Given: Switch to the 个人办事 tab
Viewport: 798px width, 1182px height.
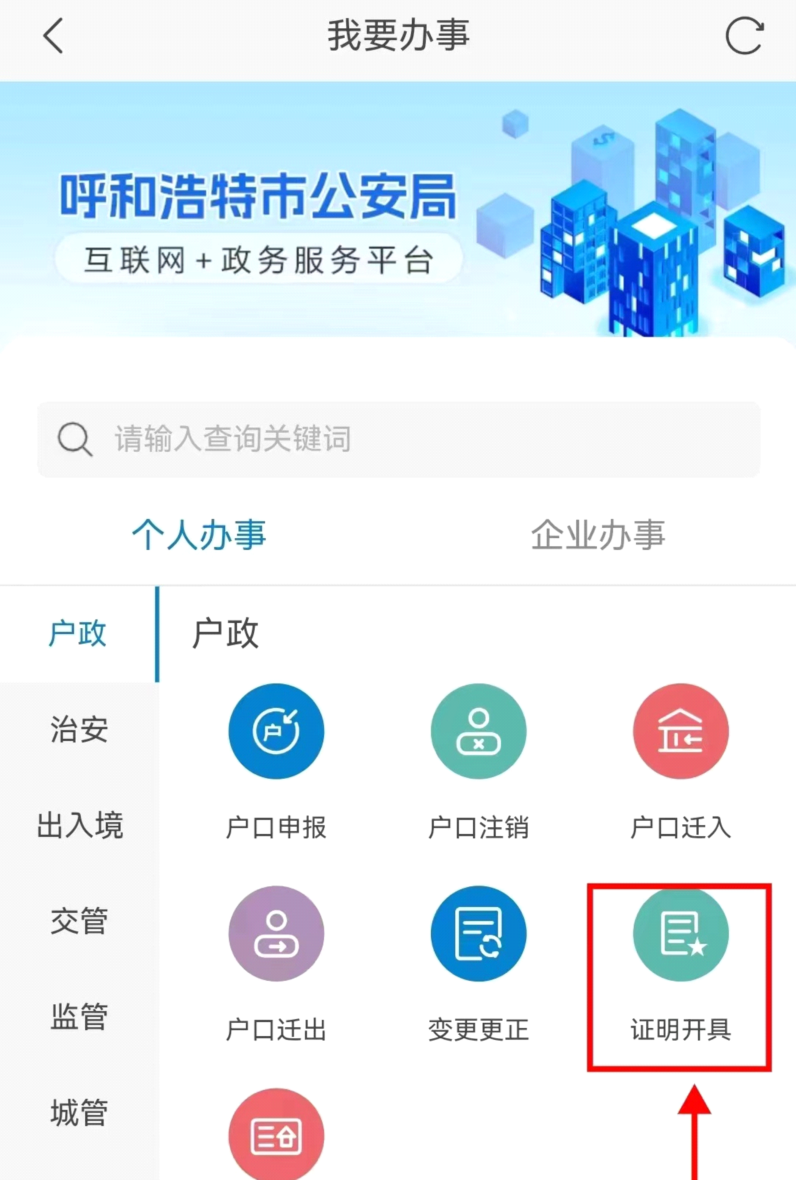Looking at the screenshot, I should [199, 534].
